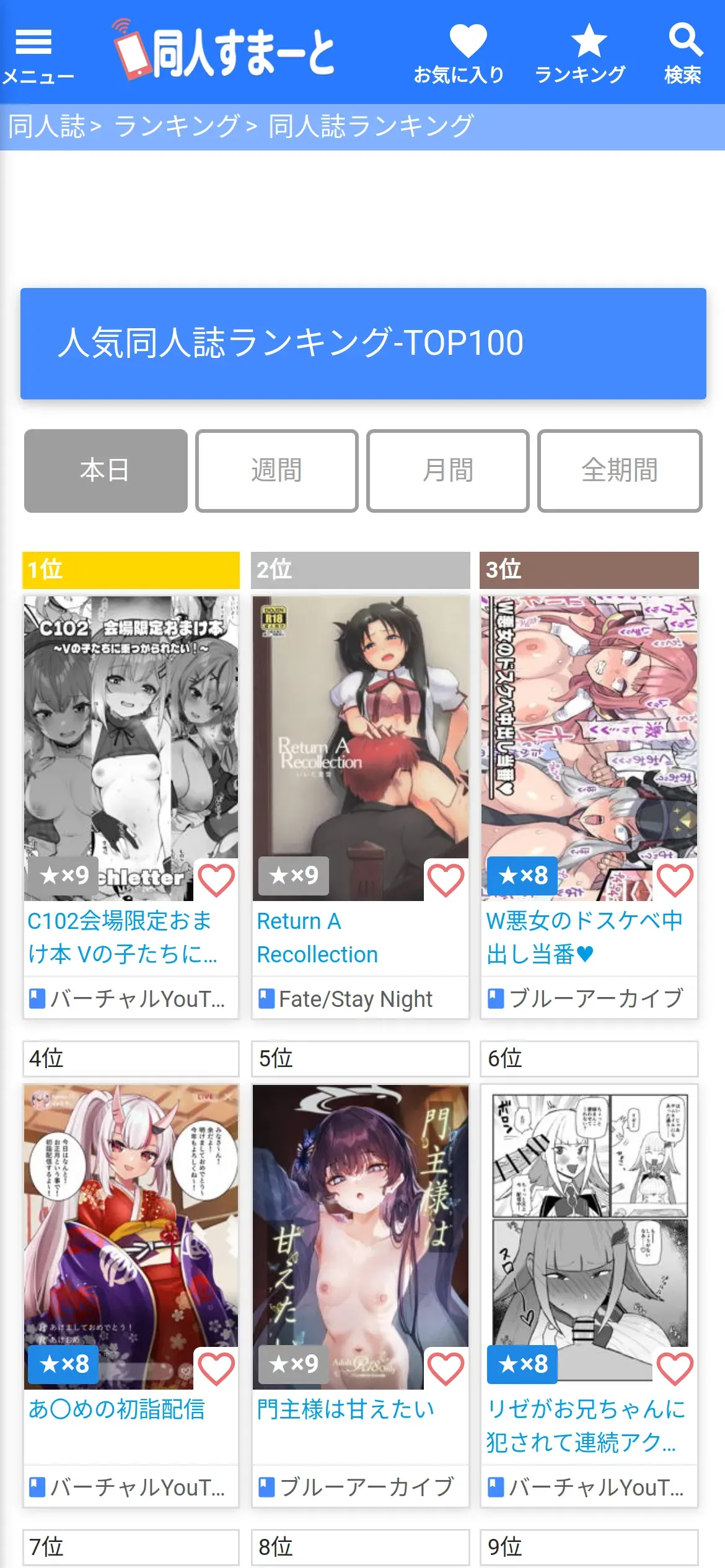Viewport: 725px width, 1568px height.
Task: Open C102会場限定おまけ本 title link
Action: click(x=122, y=938)
